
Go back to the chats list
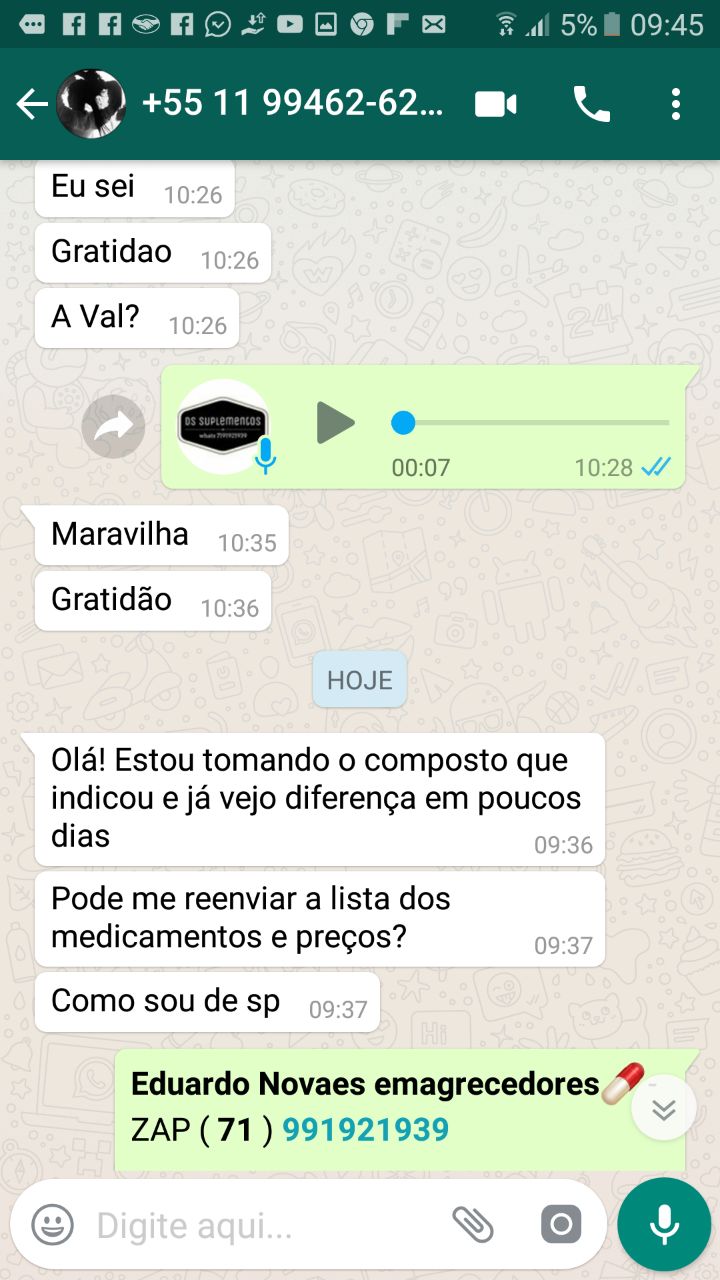[x=32, y=104]
